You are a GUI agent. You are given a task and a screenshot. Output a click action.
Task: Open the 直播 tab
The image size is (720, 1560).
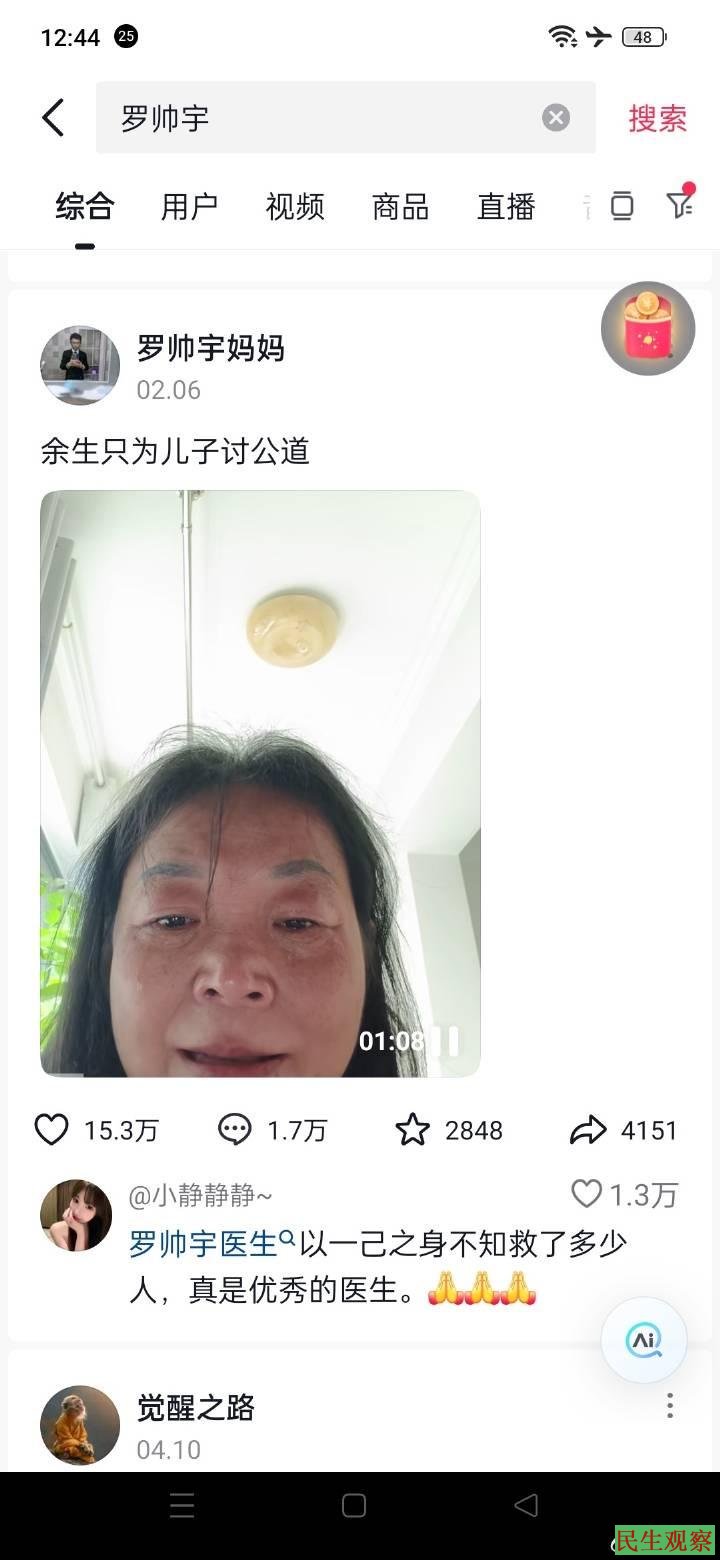point(506,207)
